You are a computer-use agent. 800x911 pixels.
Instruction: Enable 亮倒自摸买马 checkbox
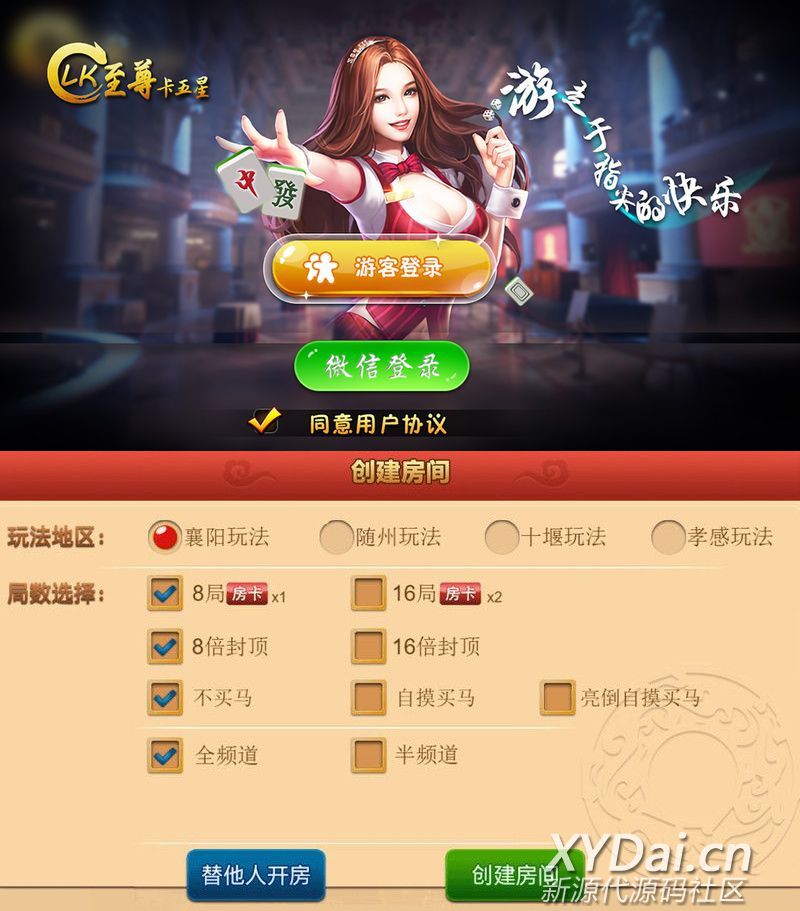click(x=557, y=698)
